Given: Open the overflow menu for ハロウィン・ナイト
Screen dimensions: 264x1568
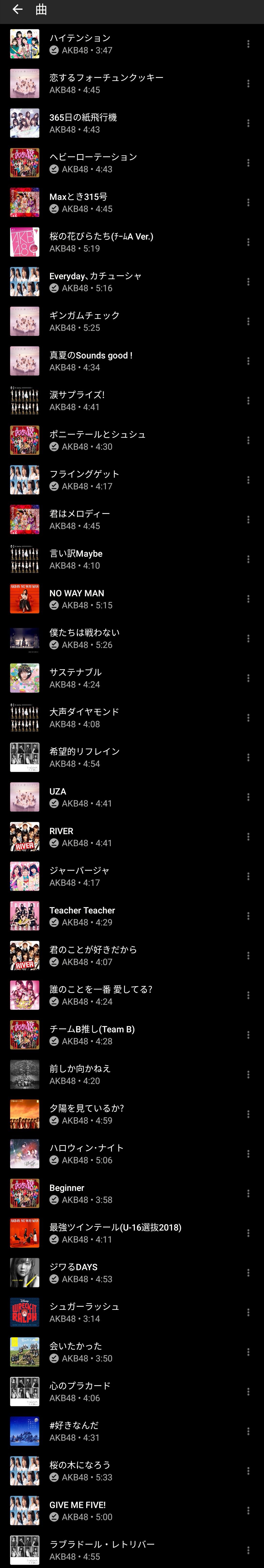Looking at the screenshot, I should point(248,1153).
